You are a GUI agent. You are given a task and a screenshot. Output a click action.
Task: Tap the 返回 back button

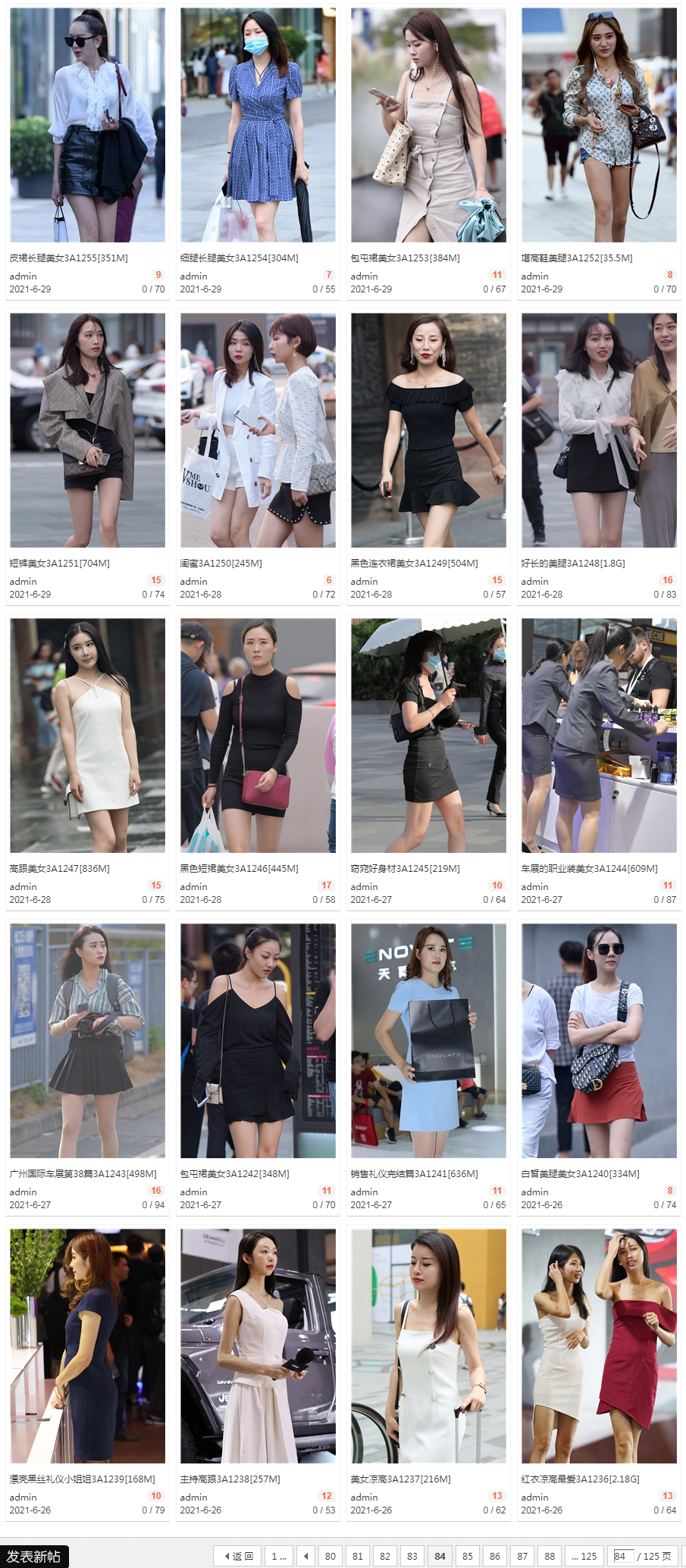(x=238, y=1556)
